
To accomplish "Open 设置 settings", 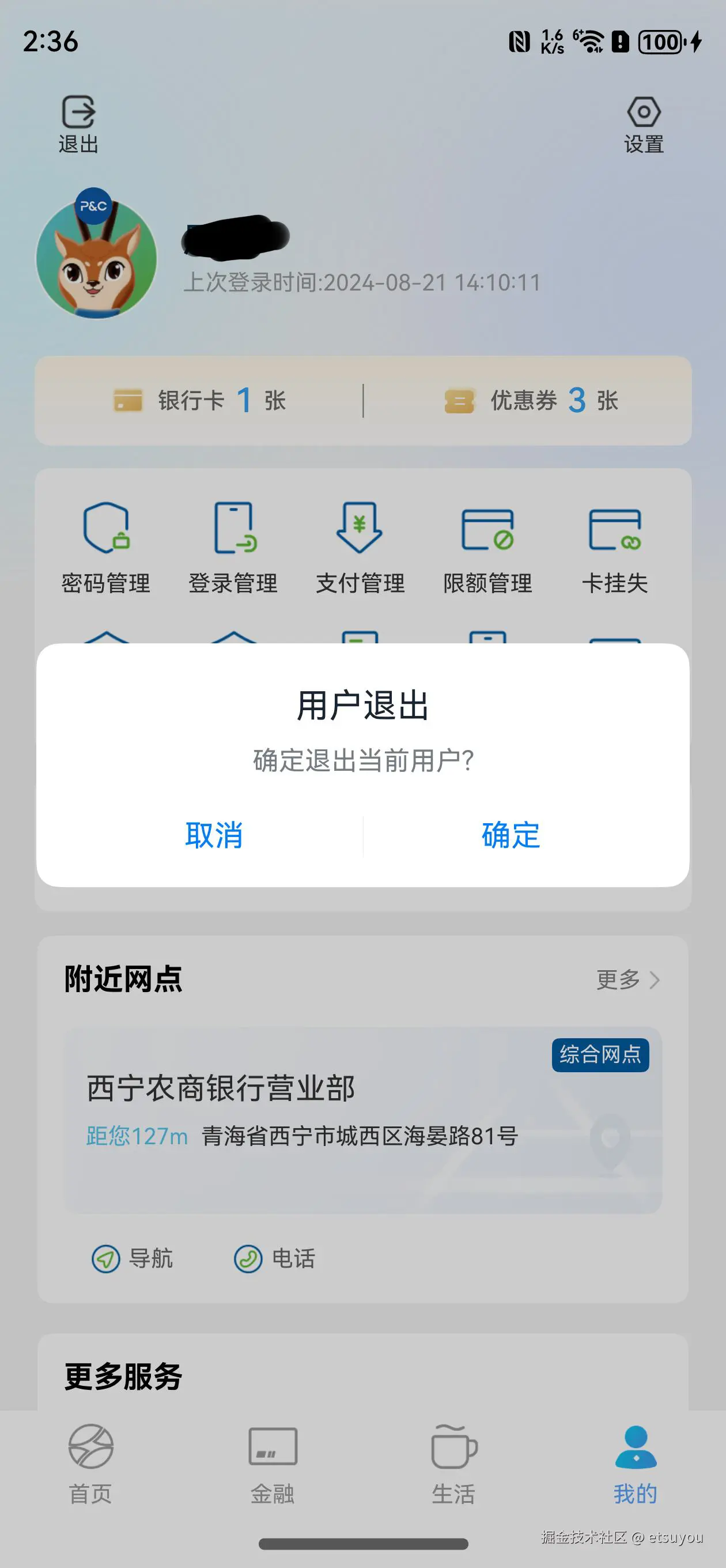I will coord(643,123).
